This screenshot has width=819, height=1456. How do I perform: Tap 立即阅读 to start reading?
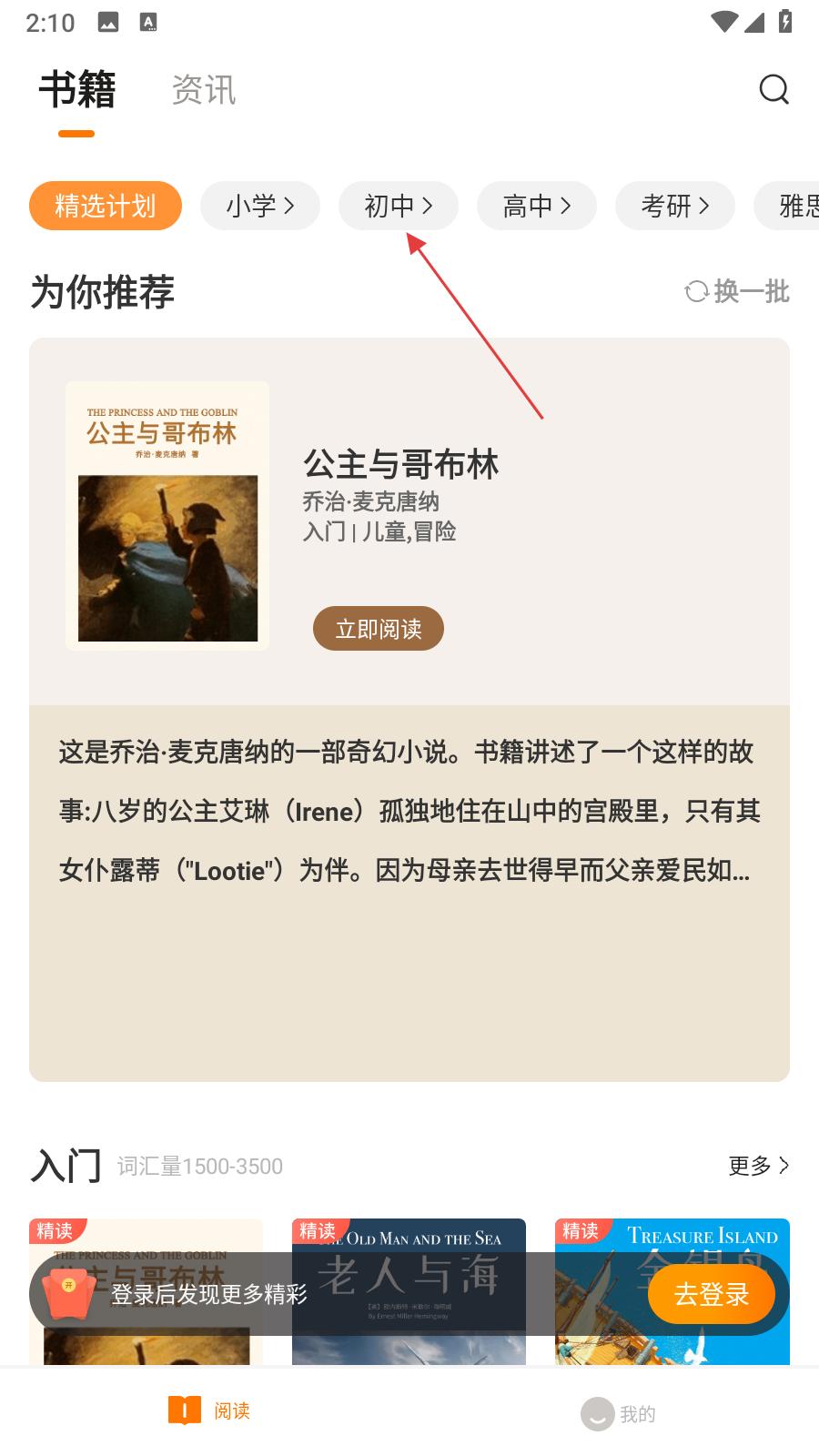coord(379,629)
